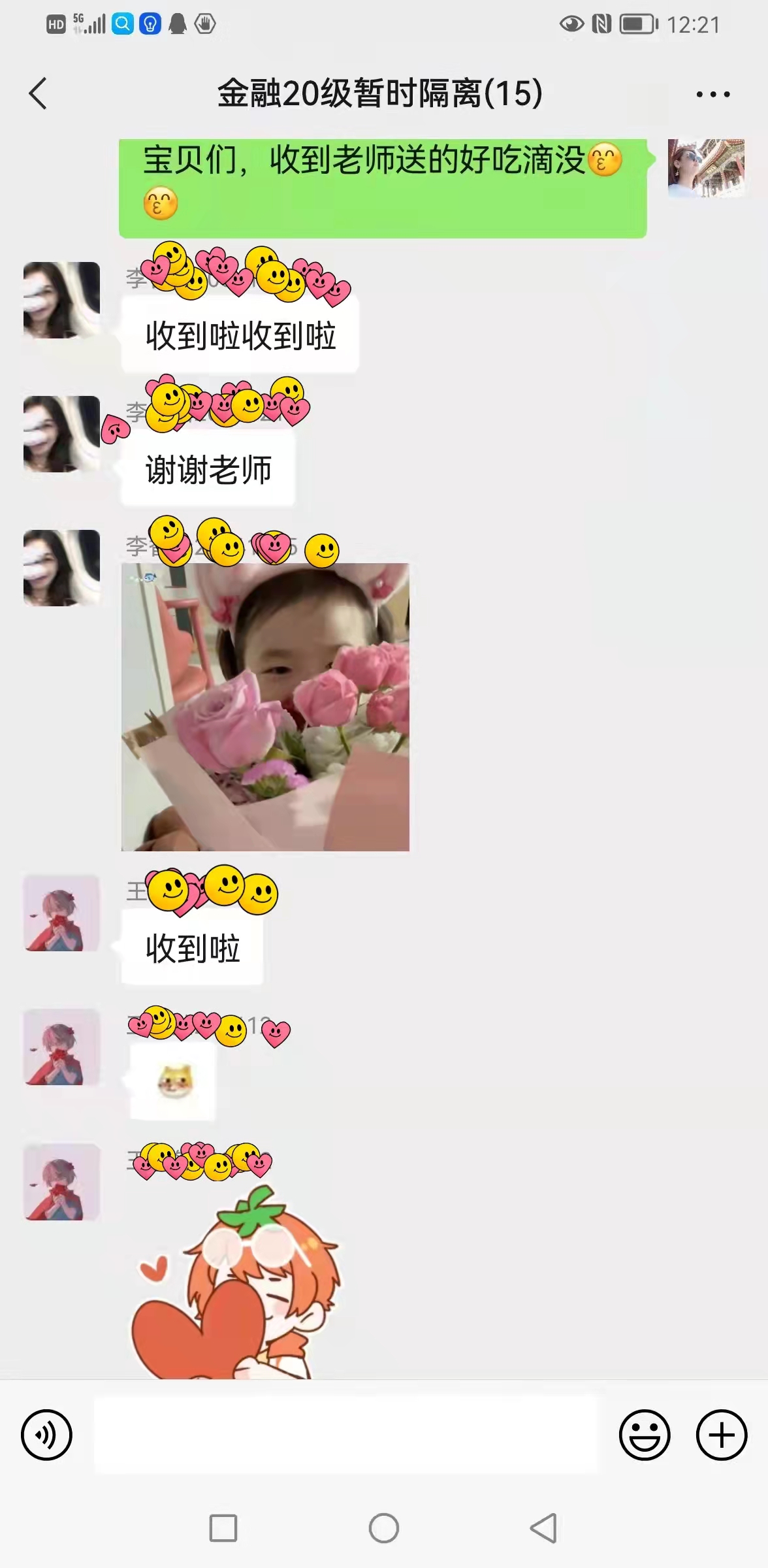Open the anime avatar beside 收到啦
Image resolution: width=768 pixels, height=1568 pixels.
pyautogui.click(x=61, y=913)
